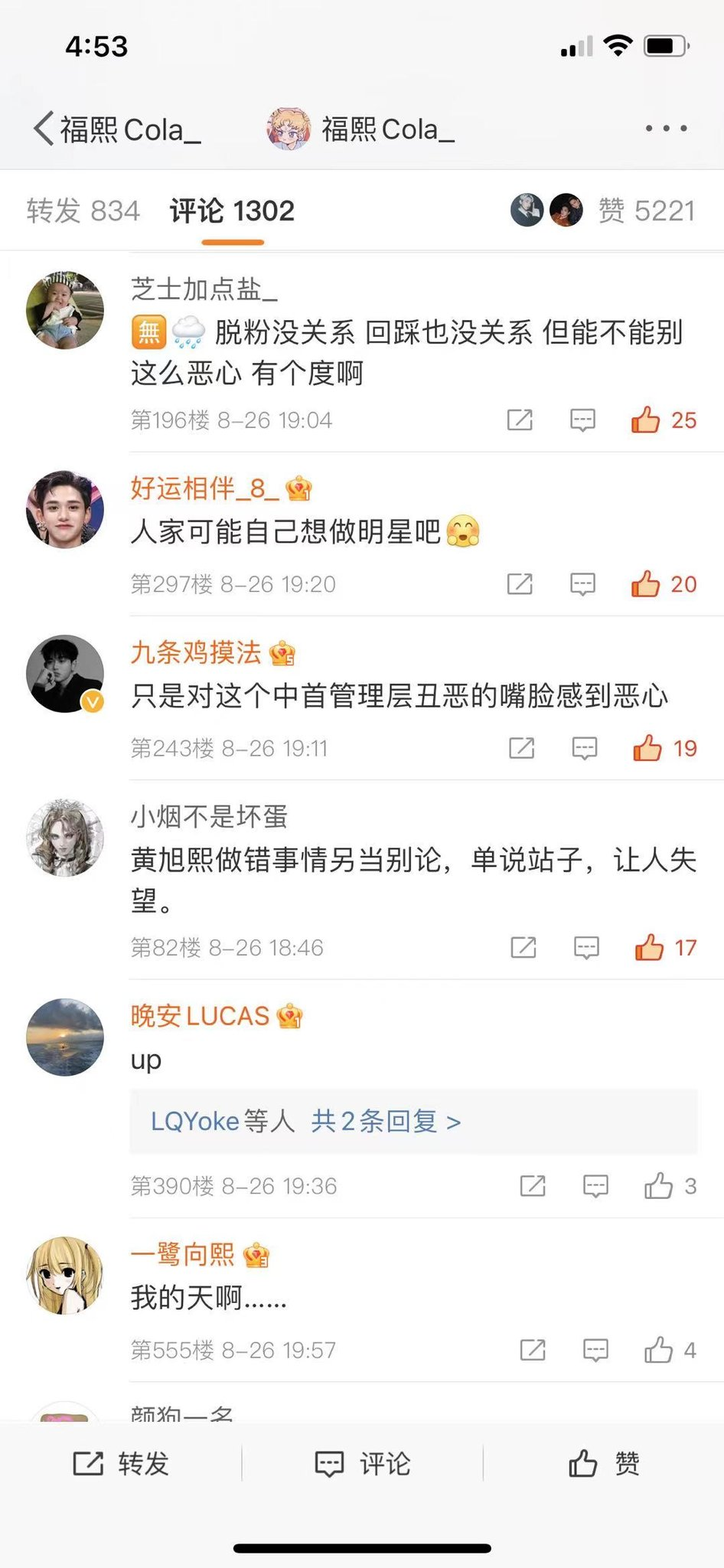
Task: Reply to 九条鸡摸法's comment
Action: (585, 748)
